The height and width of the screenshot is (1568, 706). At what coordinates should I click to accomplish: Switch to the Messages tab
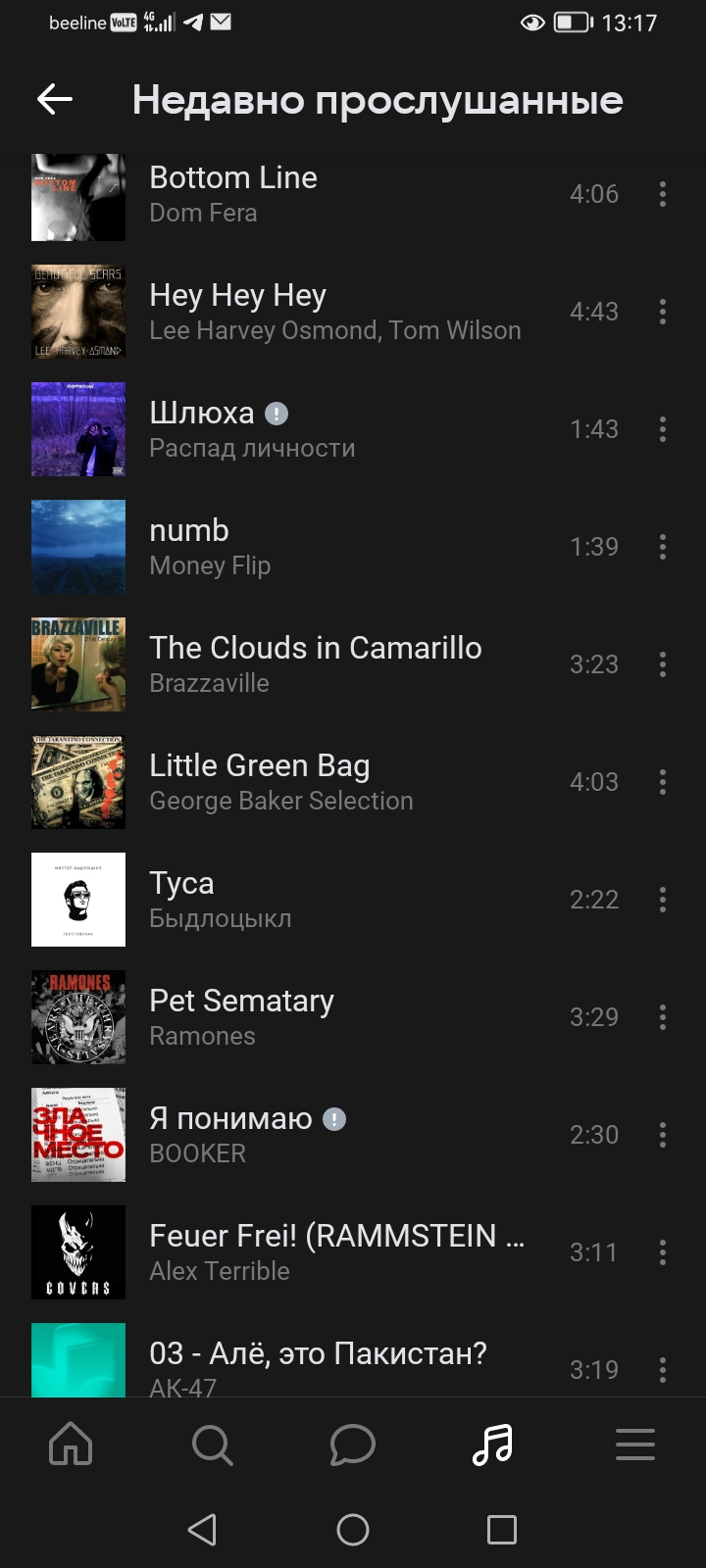[x=353, y=1445]
